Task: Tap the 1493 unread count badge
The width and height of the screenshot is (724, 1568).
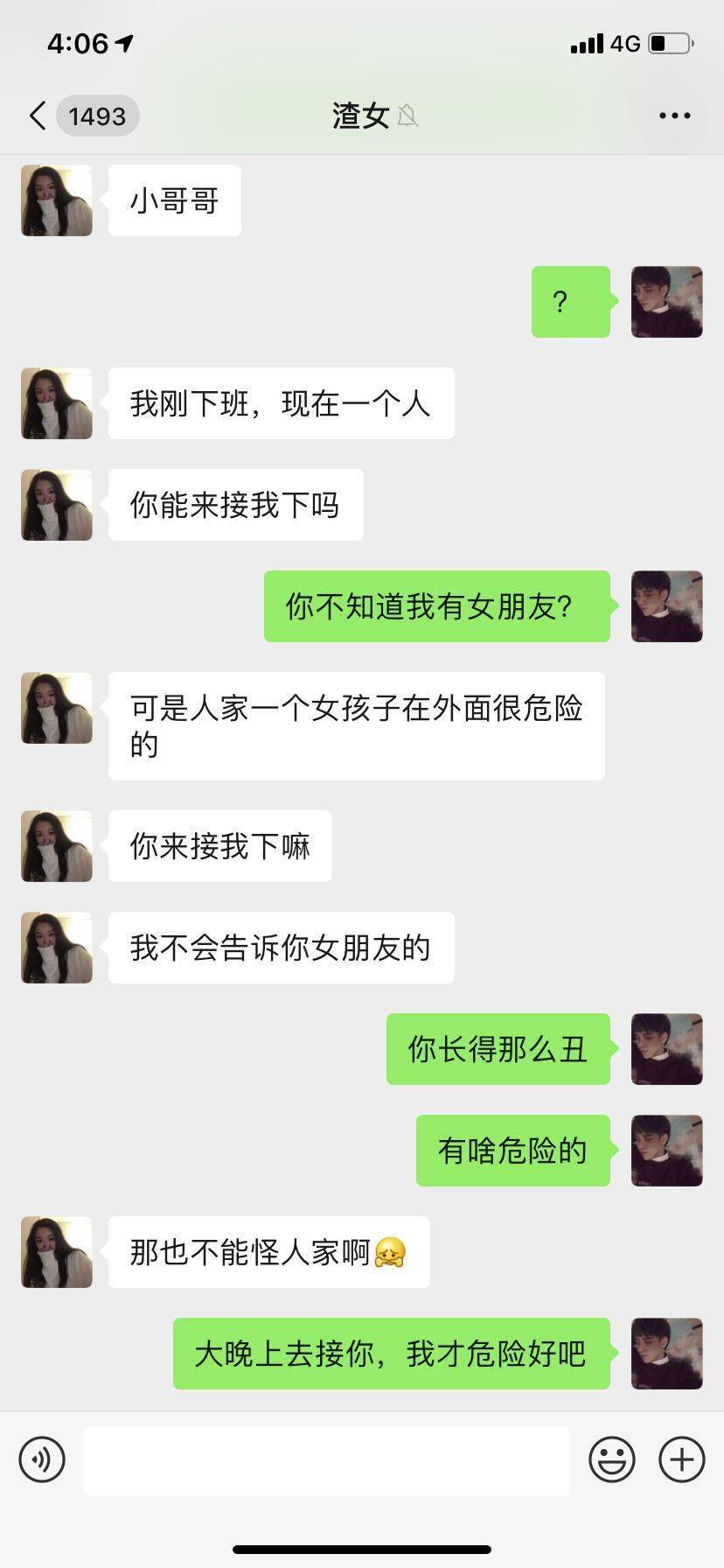Action: (97, 115)
